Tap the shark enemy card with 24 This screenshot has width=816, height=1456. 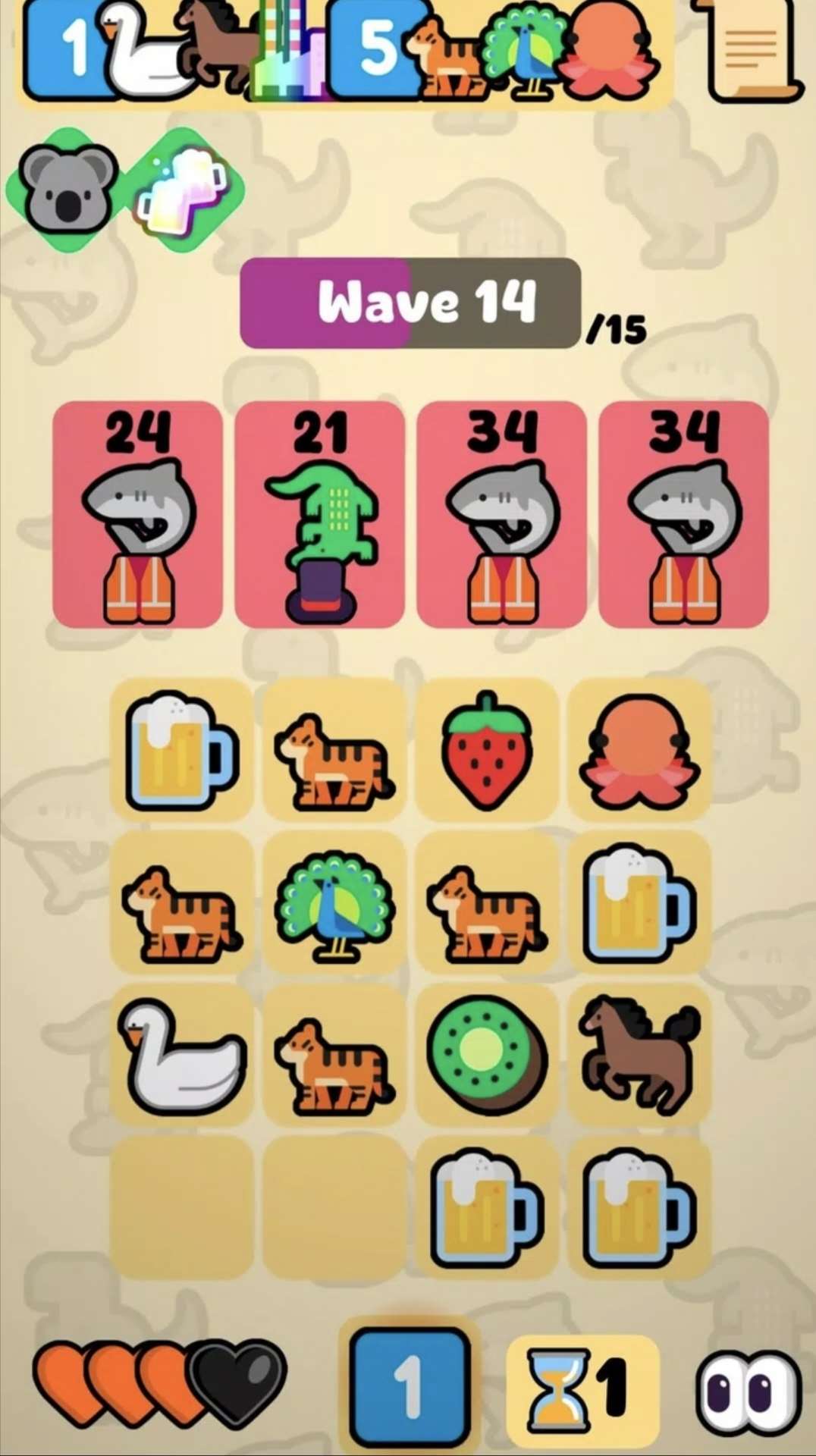pos(137,515)
